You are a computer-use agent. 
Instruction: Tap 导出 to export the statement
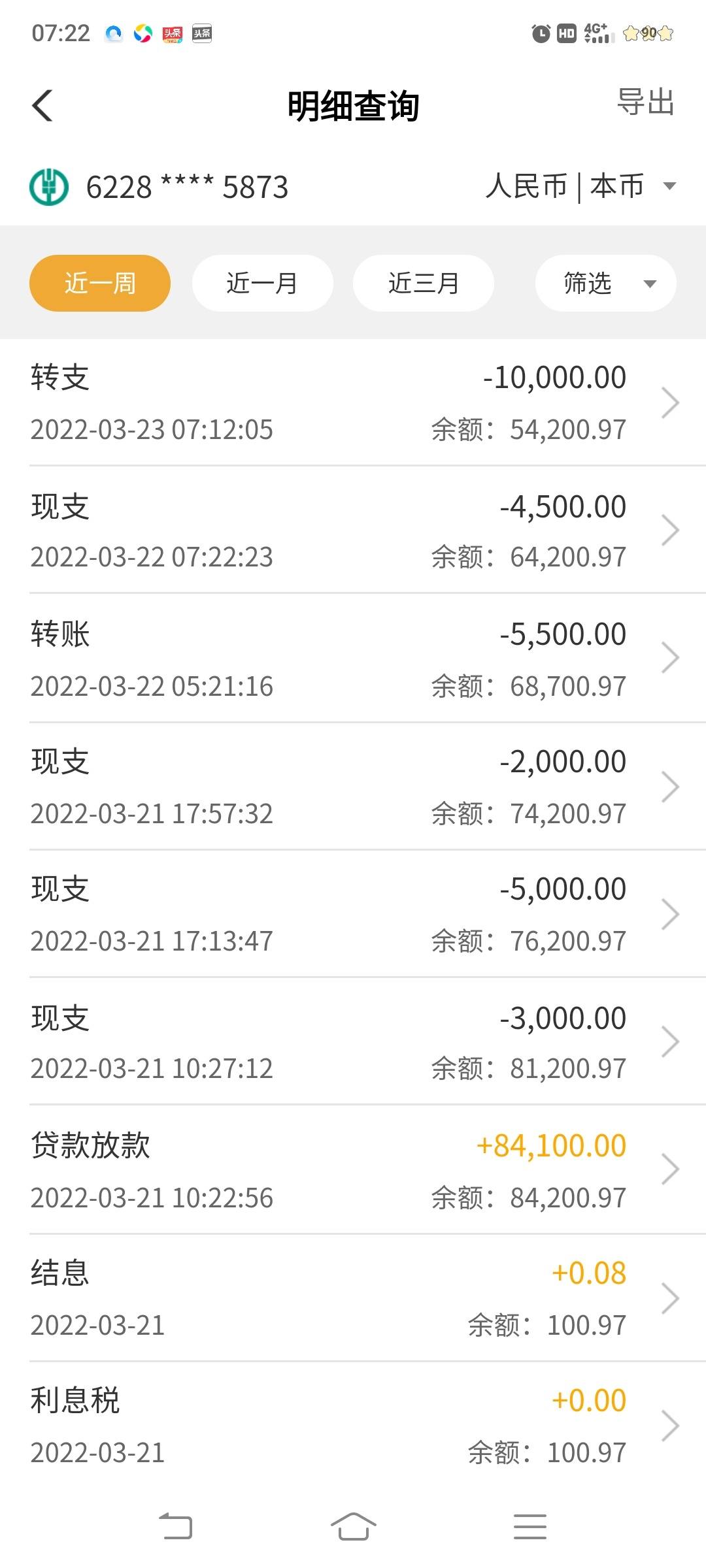tap(645, 102)
